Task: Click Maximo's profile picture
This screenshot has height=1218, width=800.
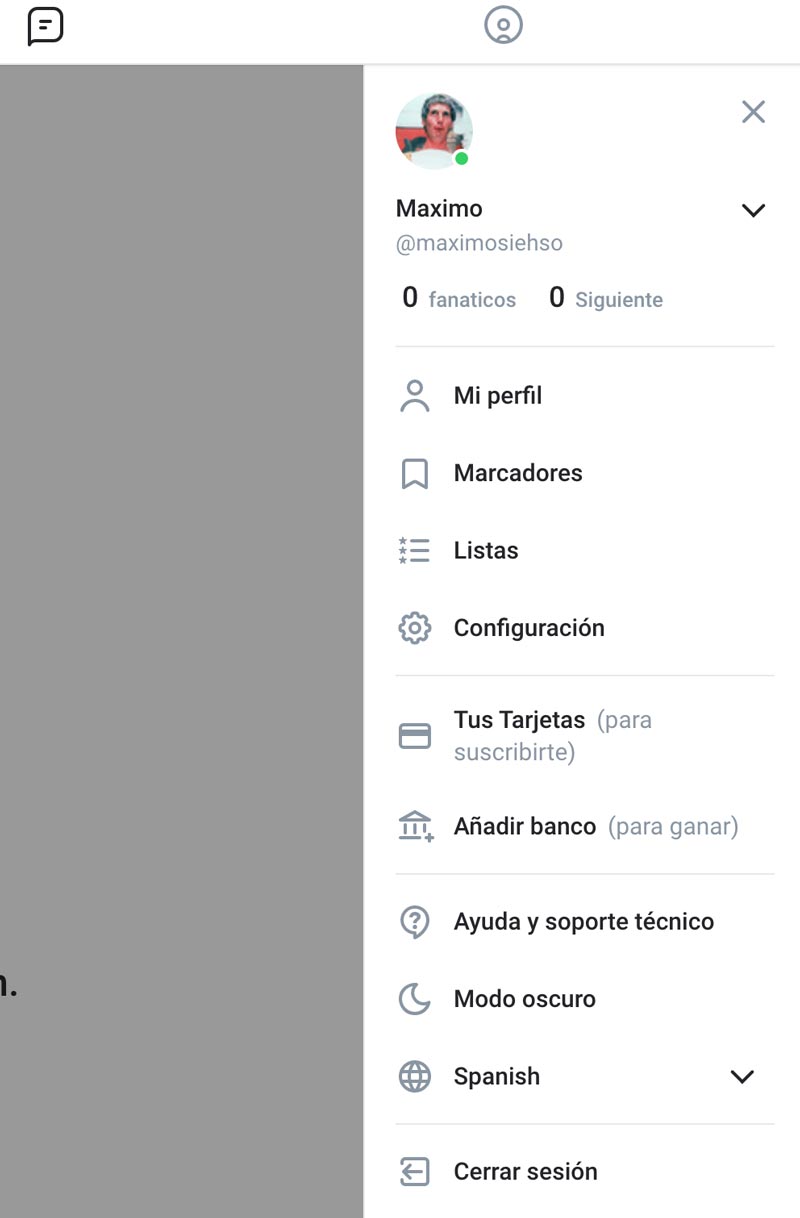Action: [433, 130]
